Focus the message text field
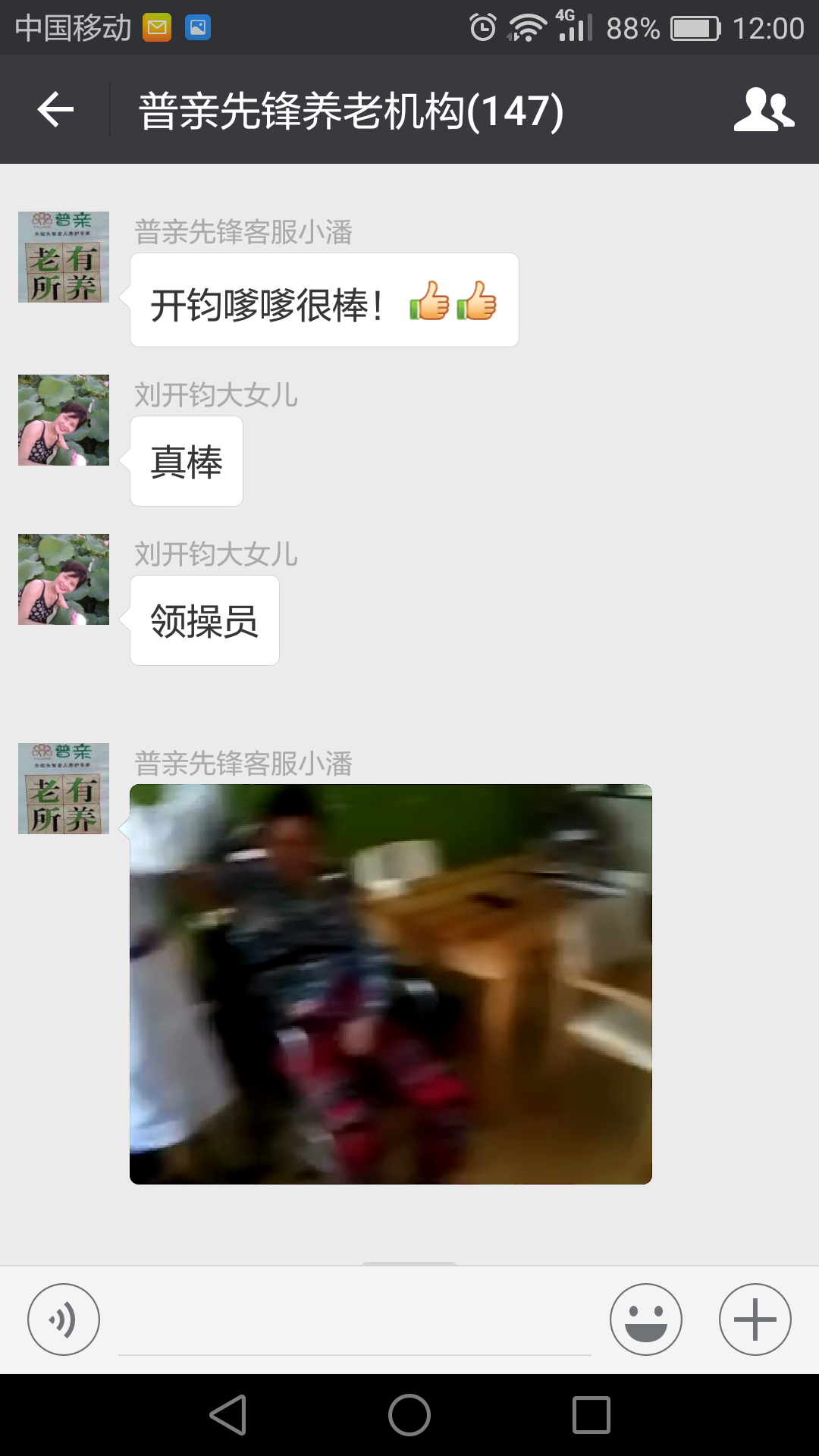Viewport: 819px width, 1456px height. pyautogui.click(x=354, y=1323)
